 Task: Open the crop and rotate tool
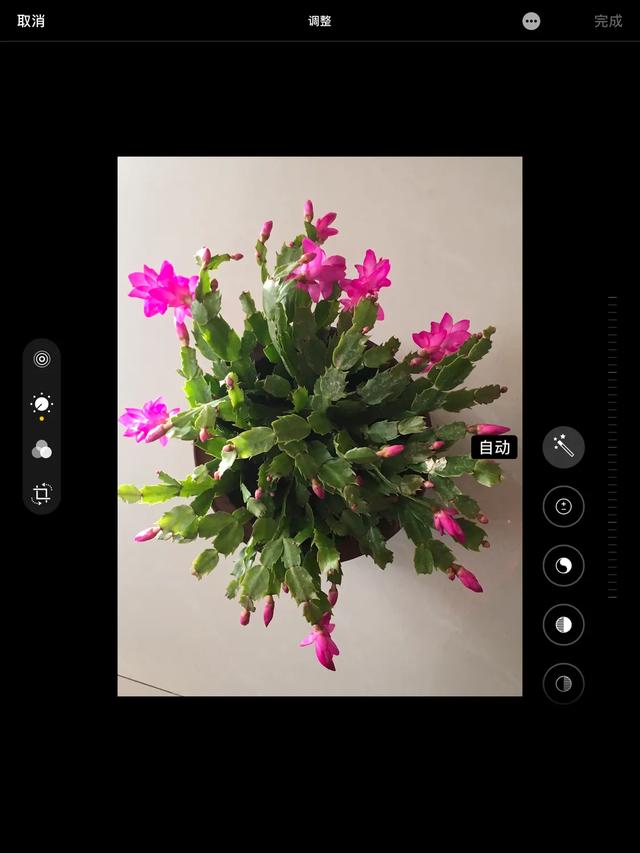[x=42, y=494]
